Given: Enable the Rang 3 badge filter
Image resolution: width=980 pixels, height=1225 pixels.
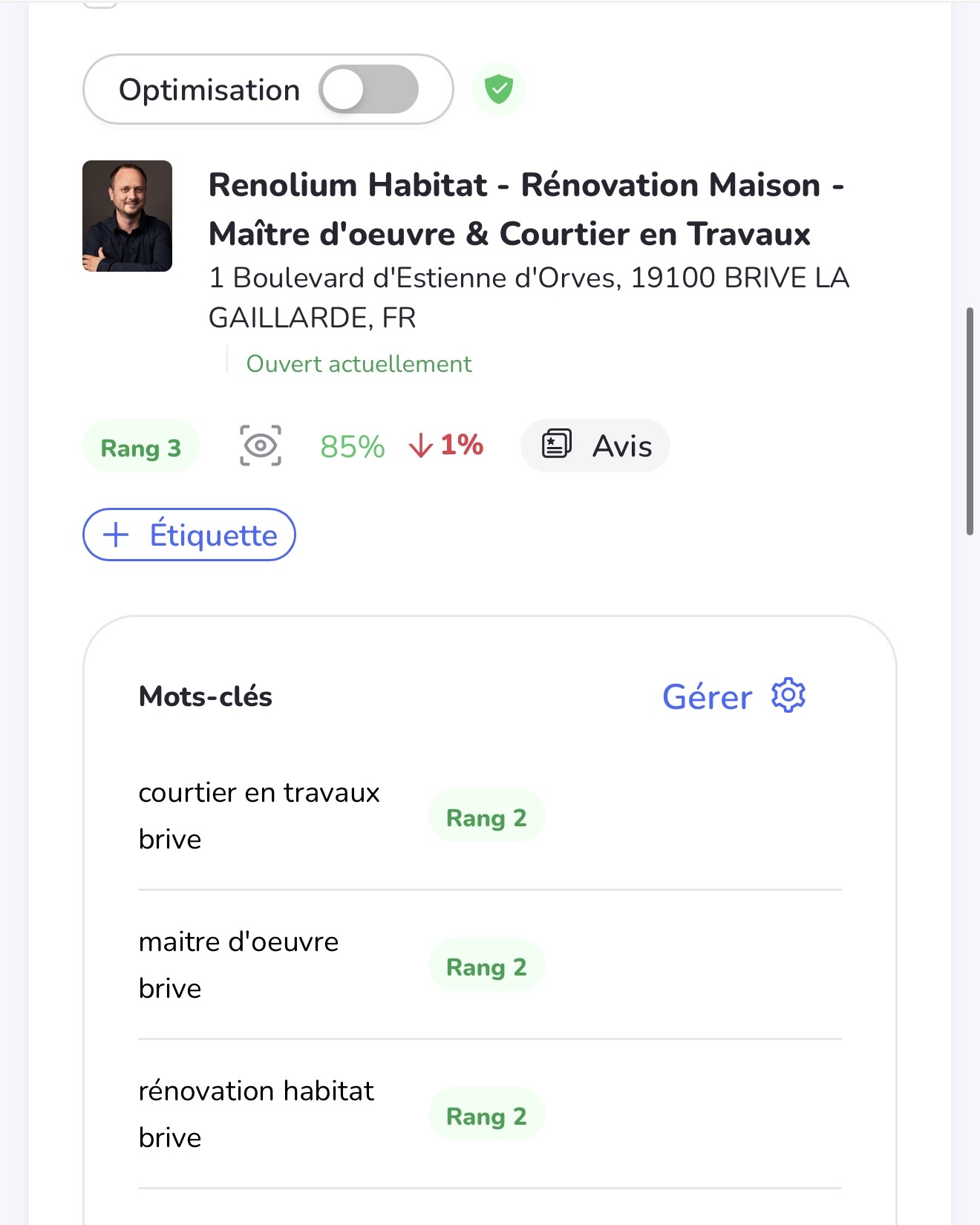Looking at the screenshot, I should pos(140,447).
